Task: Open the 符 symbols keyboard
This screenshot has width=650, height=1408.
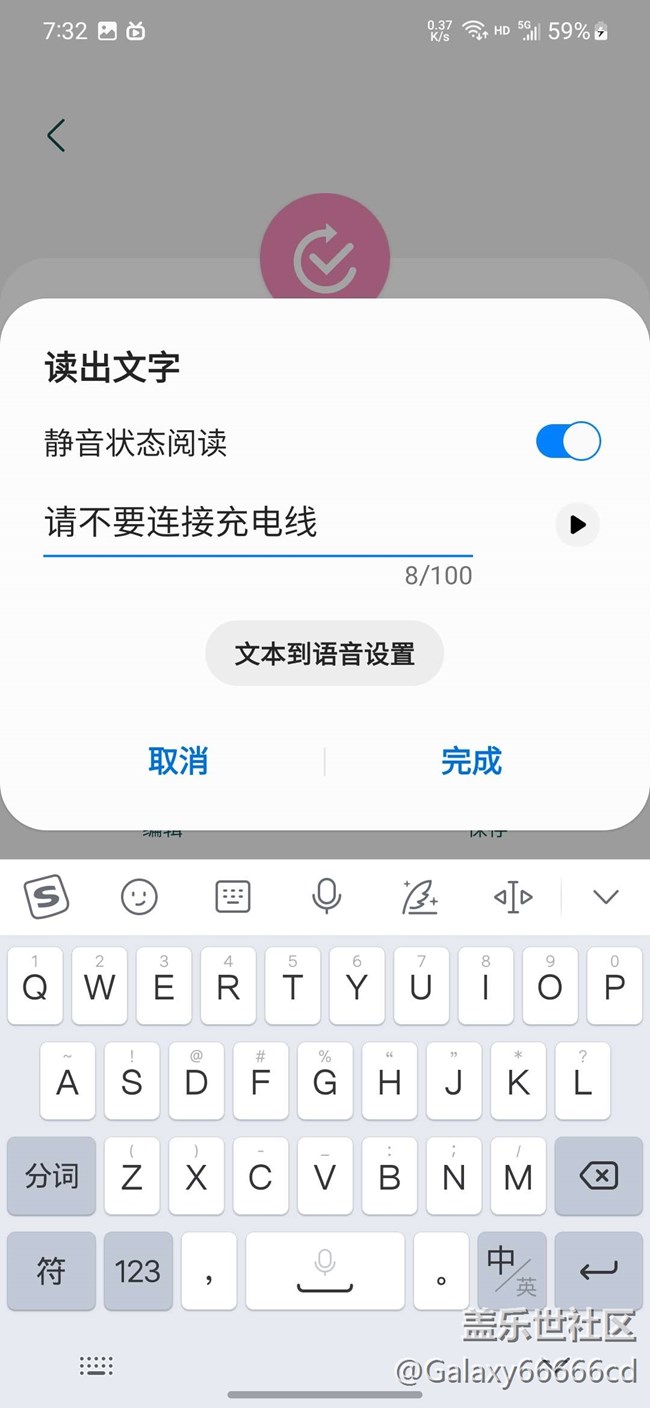Action: (x=51, y=1271)
